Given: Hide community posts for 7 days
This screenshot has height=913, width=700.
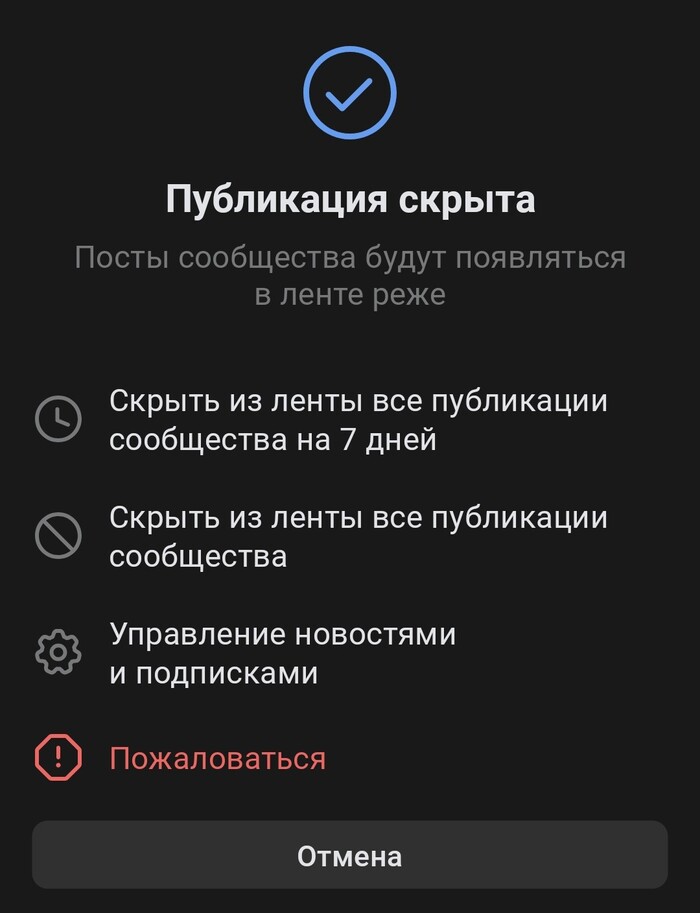Looking at the screenshot, I should tap(357, 420).
